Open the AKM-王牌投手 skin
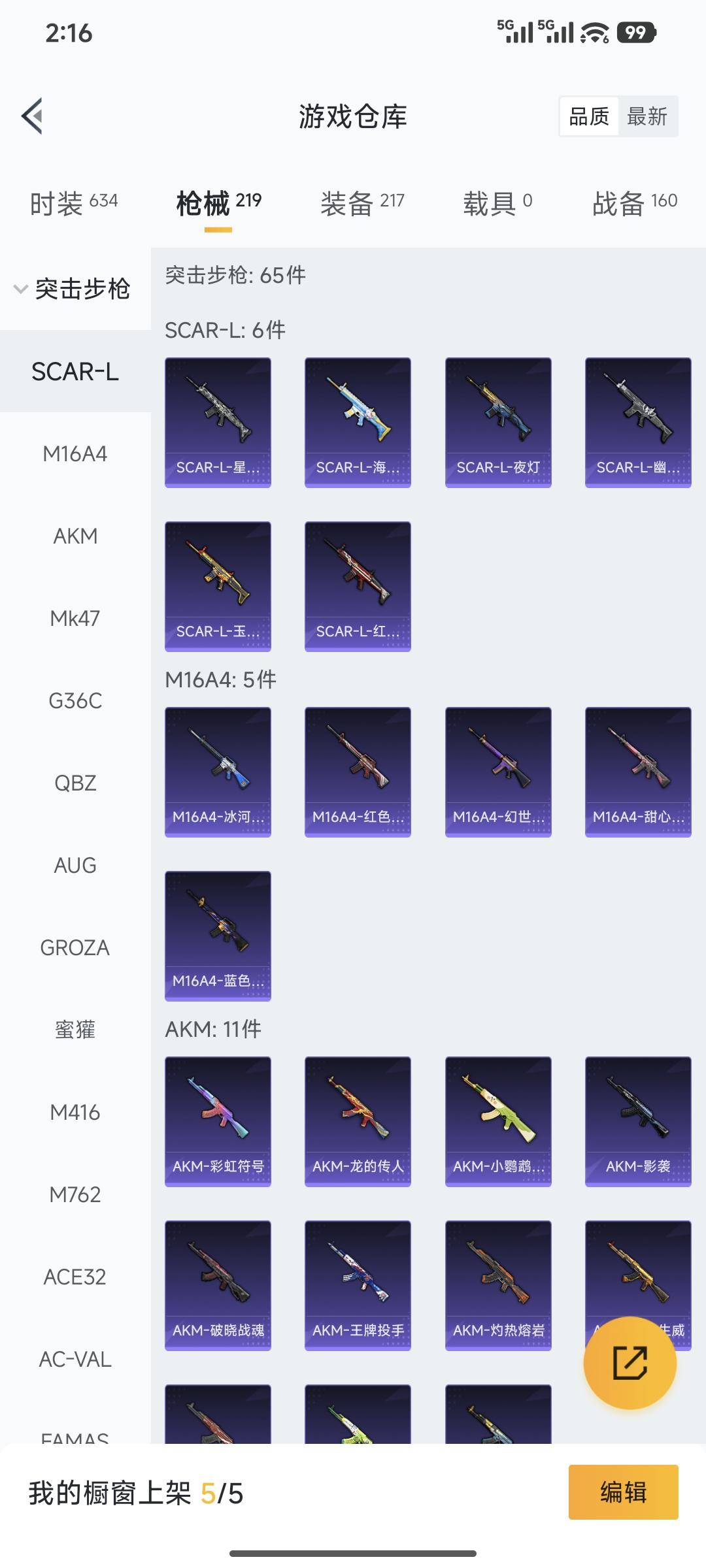This screenshot has width=706, height=1568. (358, 1285)
